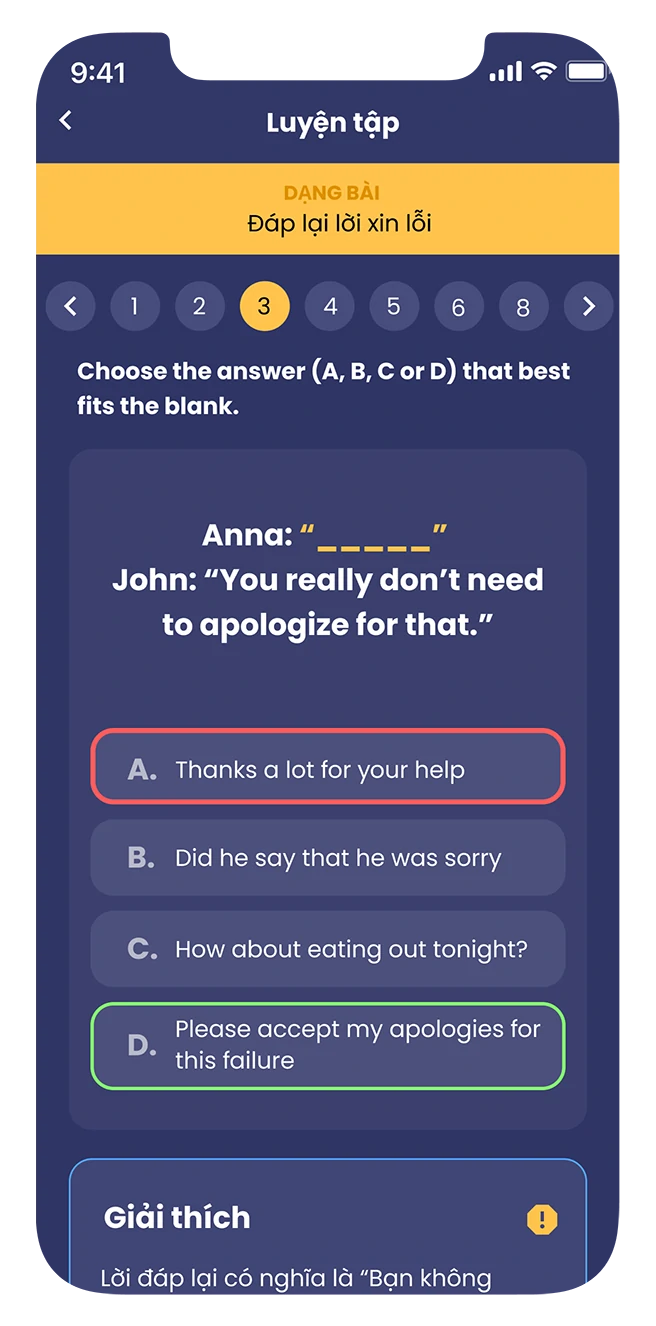The width and height of the screenshot is (656, 1326).
Task: Jump to question 2
Action: tap(199, 306)
